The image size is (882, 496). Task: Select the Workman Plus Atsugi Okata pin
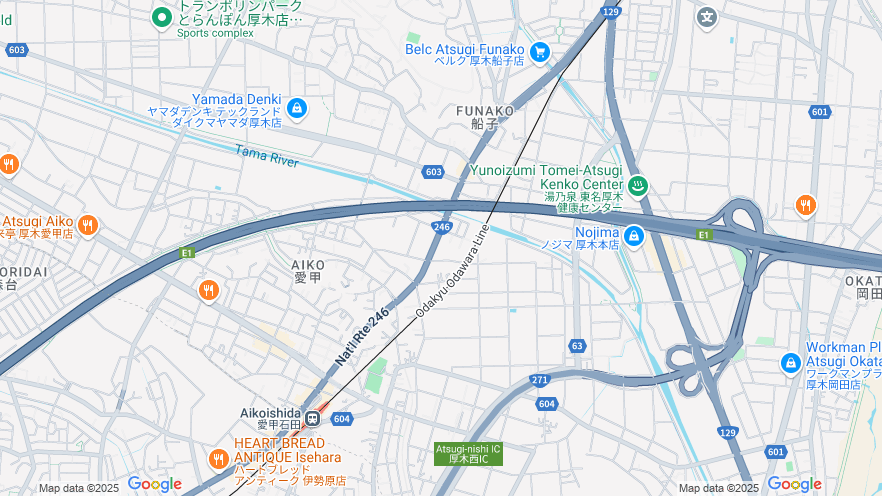tap(791, 362)
